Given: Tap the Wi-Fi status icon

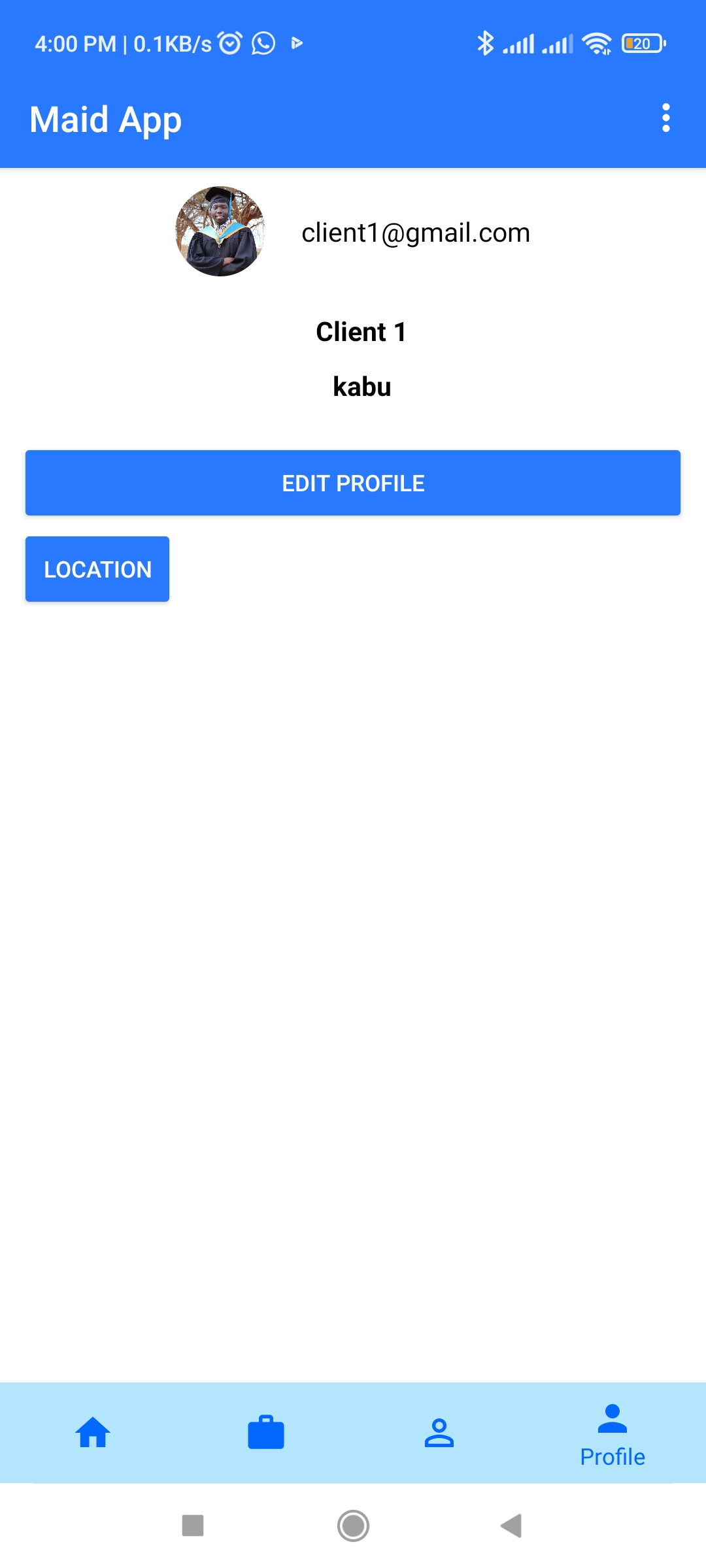Looking at the screenshot, I should point(596,43).
